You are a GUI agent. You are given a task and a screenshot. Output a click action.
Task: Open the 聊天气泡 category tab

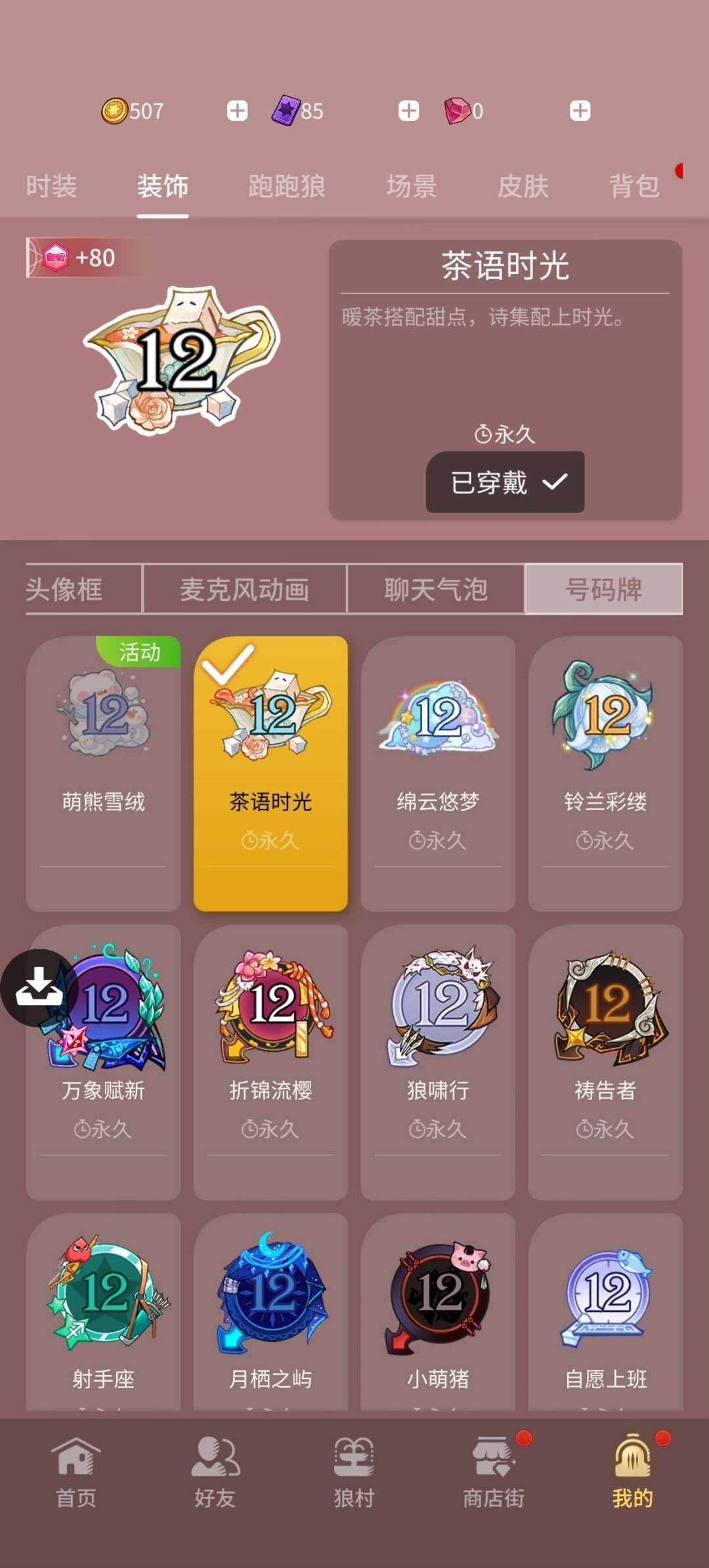(x=435, y=590)
